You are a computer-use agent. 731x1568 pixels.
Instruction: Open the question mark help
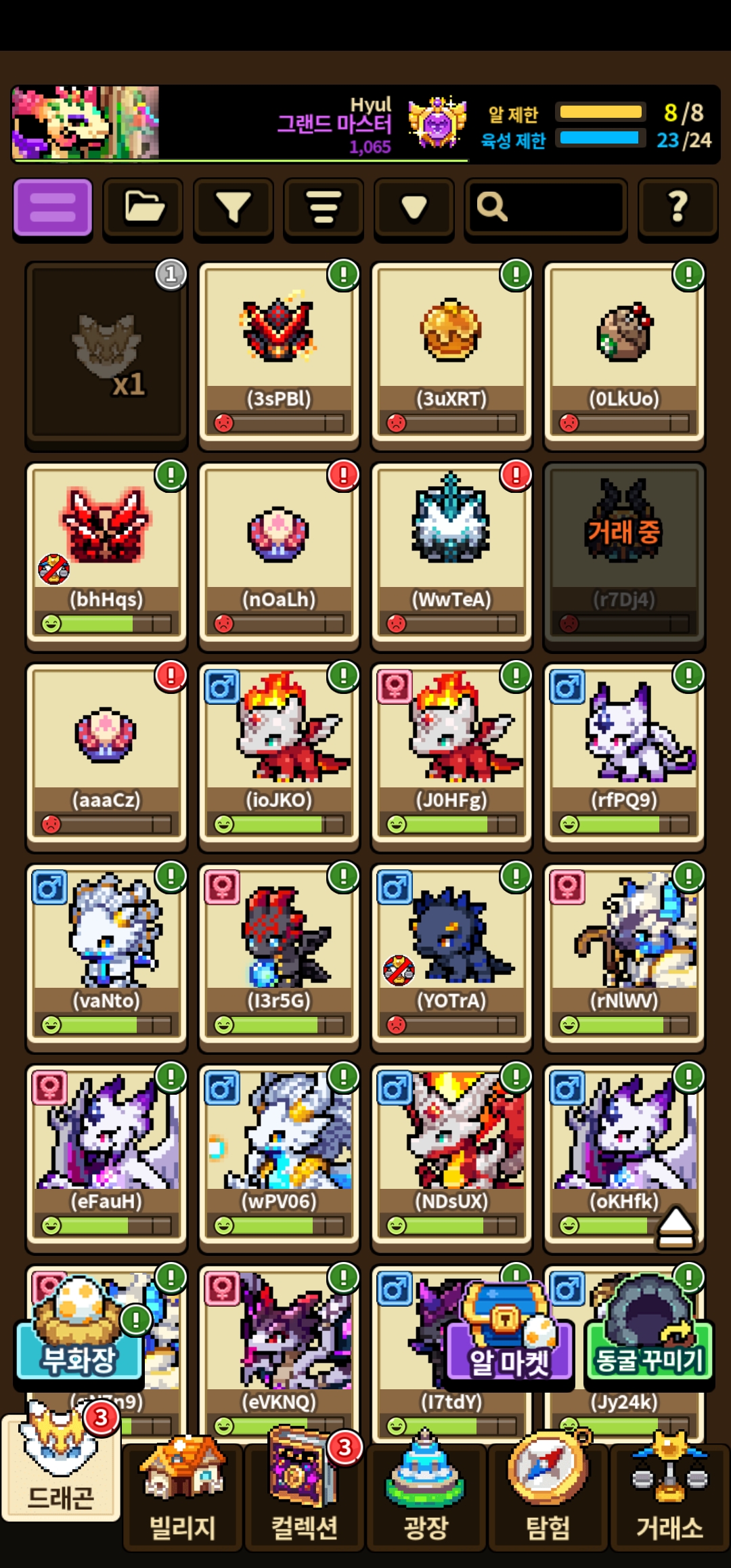click(678, 208)
